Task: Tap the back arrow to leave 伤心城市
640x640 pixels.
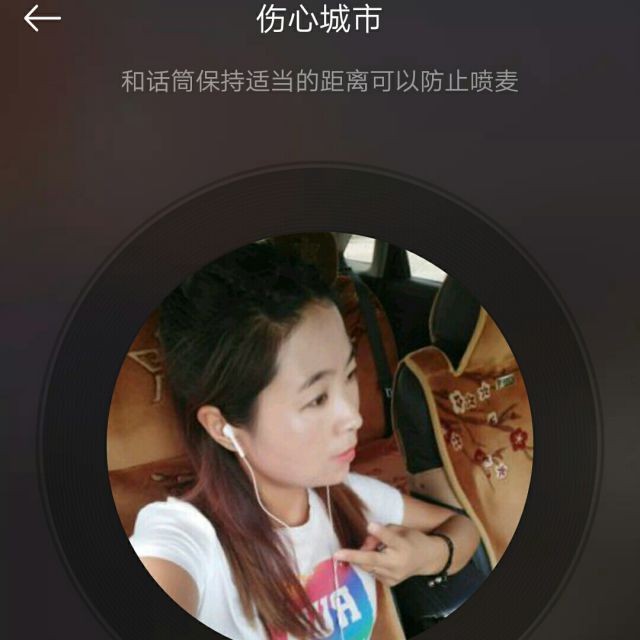Action: point(42,19)
